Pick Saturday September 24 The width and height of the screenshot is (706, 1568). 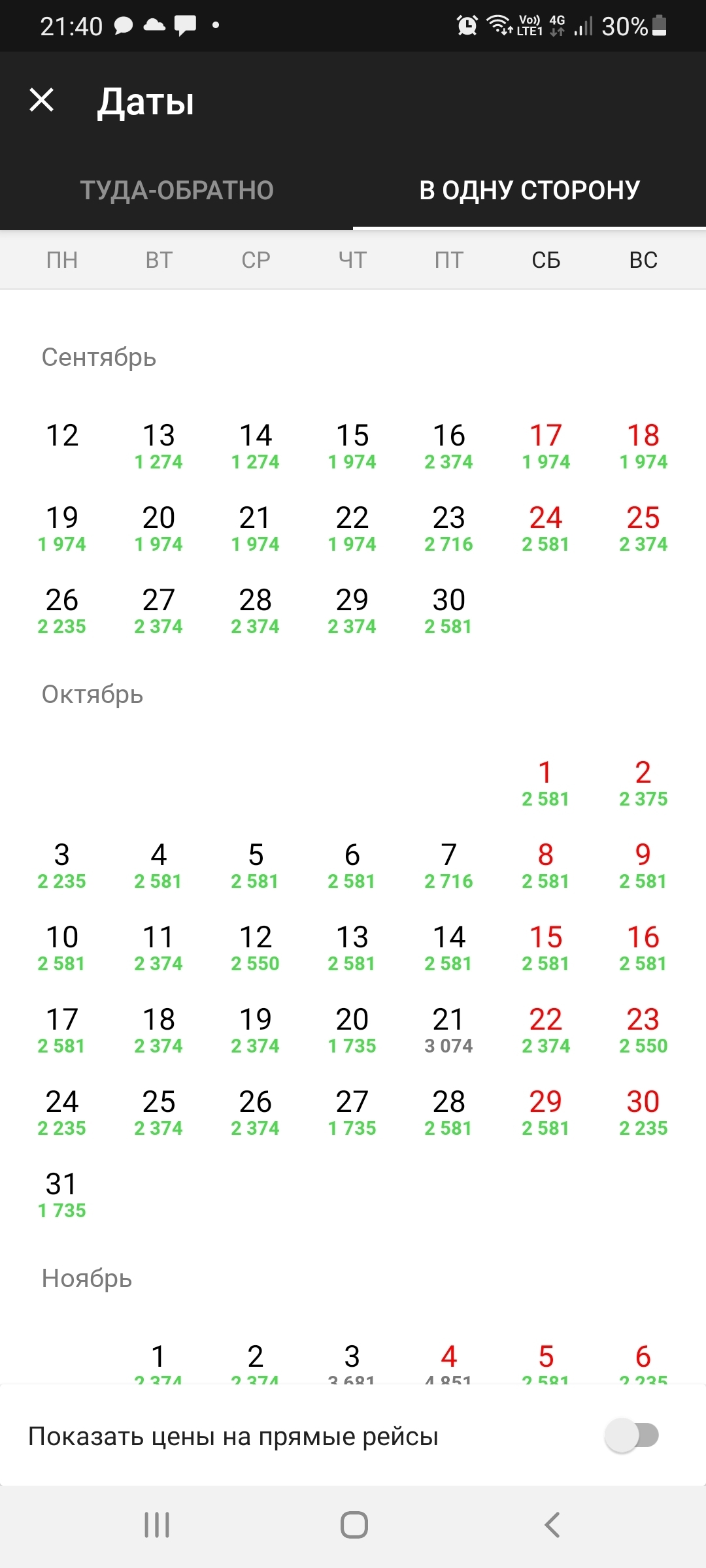545,528
